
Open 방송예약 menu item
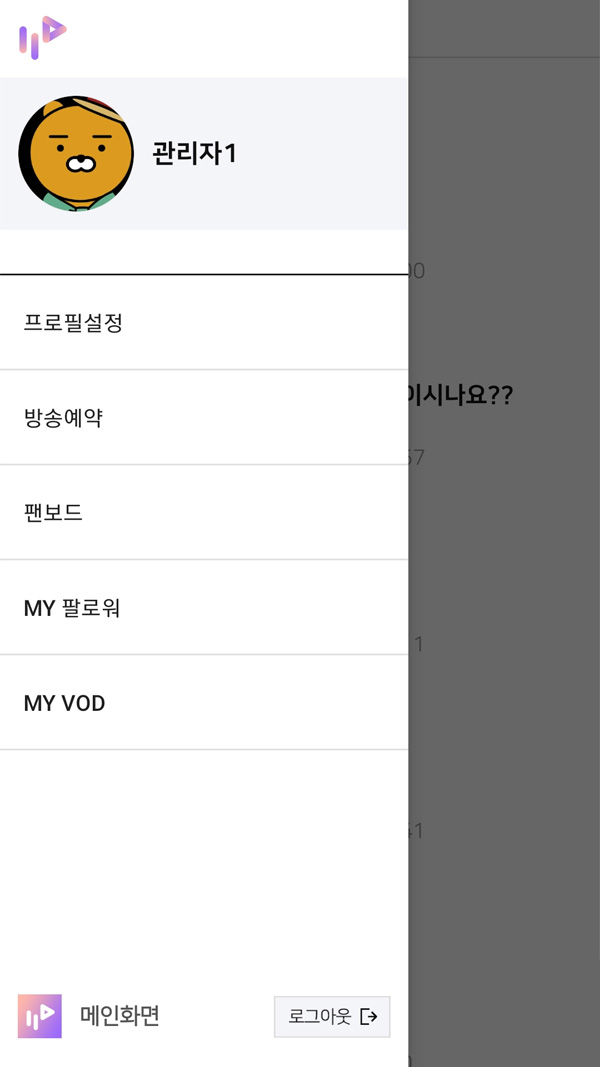[x=63, y=418]
